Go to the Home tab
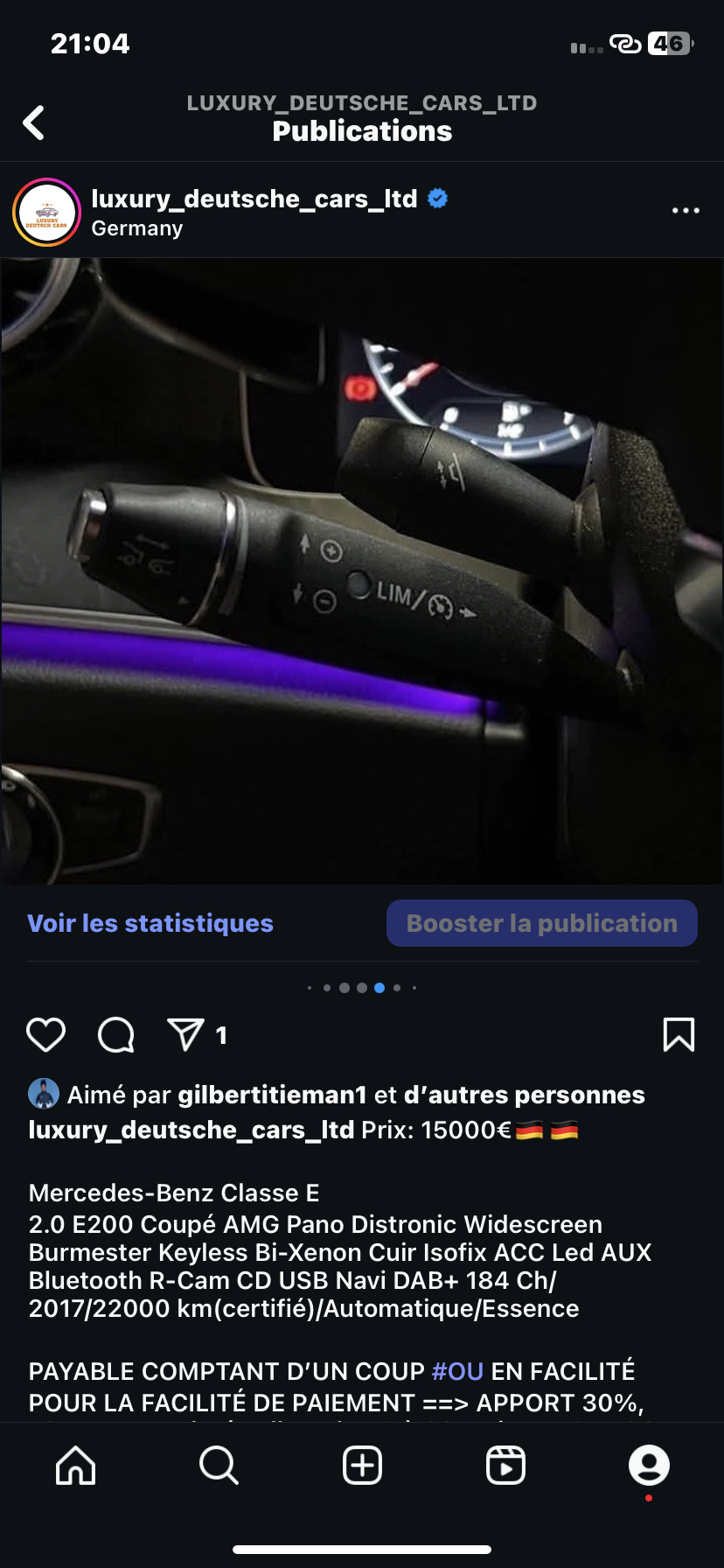This screenshot has height=1568, width=724. click(76, 1465)
